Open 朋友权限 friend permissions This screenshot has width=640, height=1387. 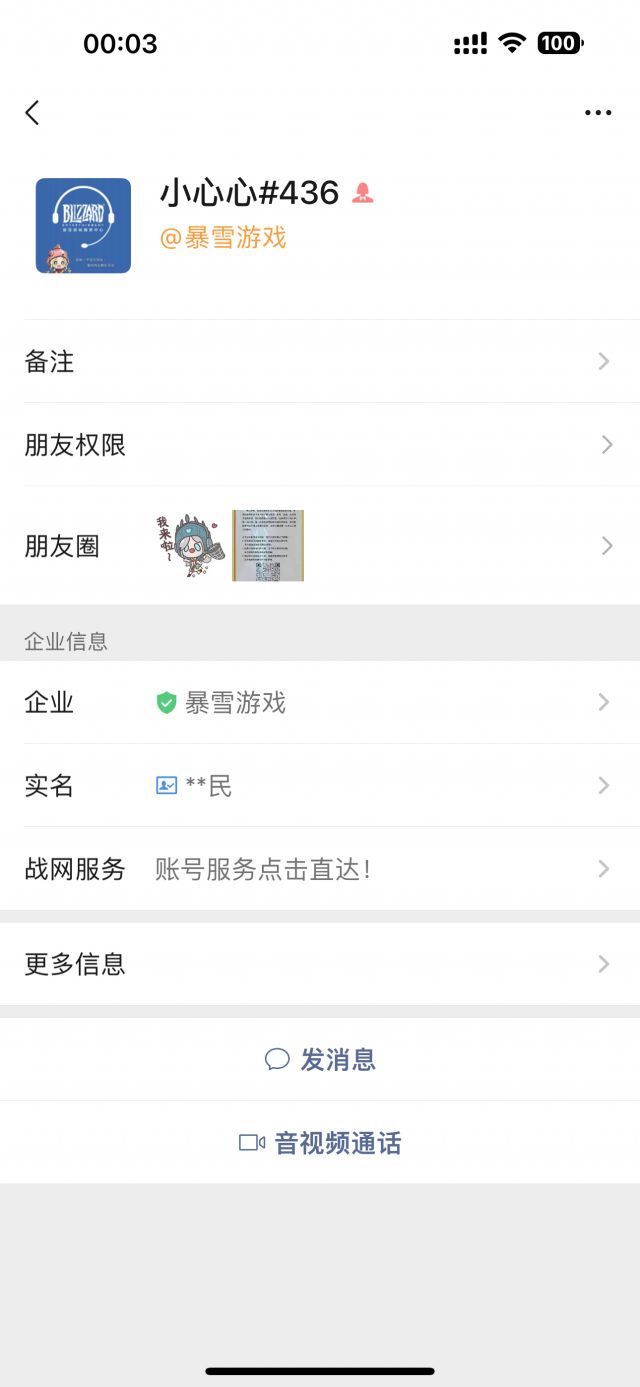coord(320,445)
